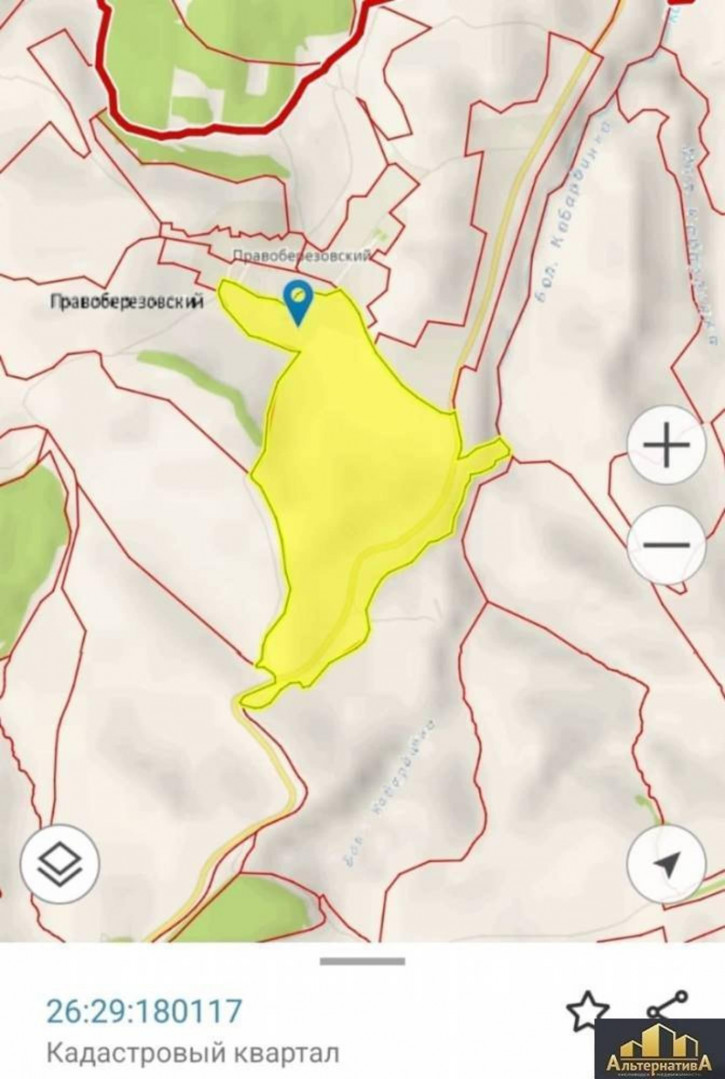Zoom in on the map
Screen dimensions: 725x1079
tap(666, 445)
